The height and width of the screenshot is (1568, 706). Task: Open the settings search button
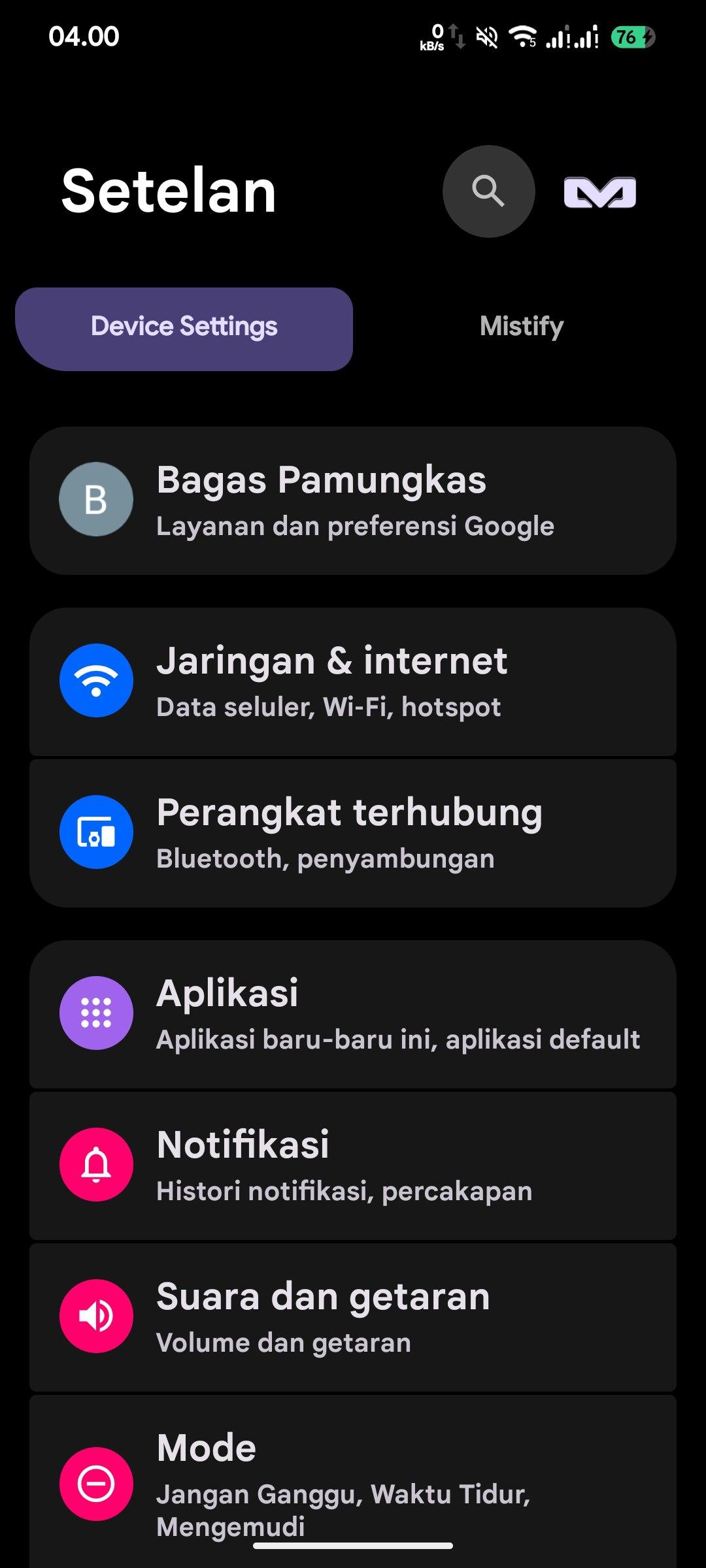pos(488,191)
